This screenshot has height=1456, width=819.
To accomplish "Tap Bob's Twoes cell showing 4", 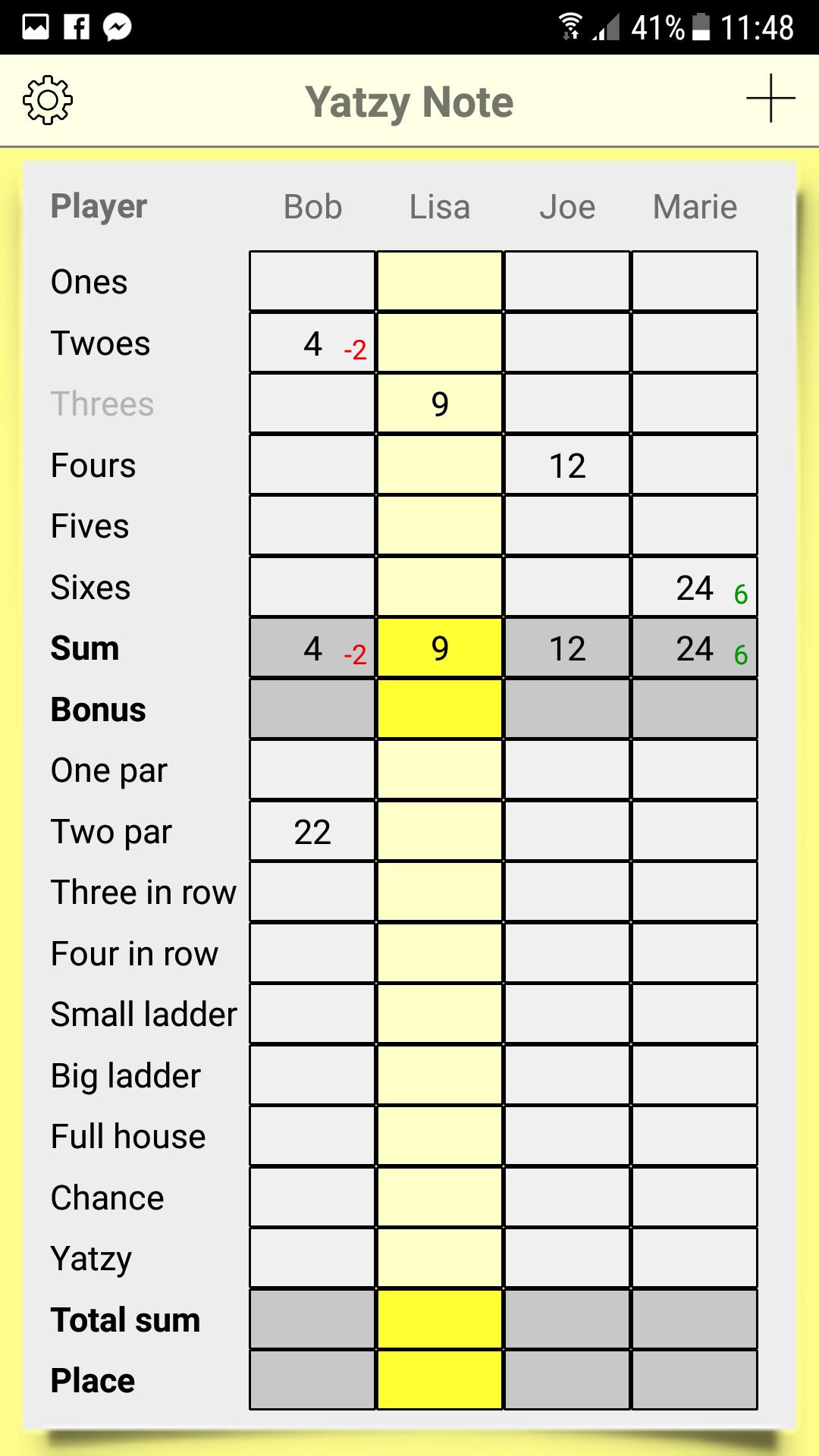I will [312, 343].
